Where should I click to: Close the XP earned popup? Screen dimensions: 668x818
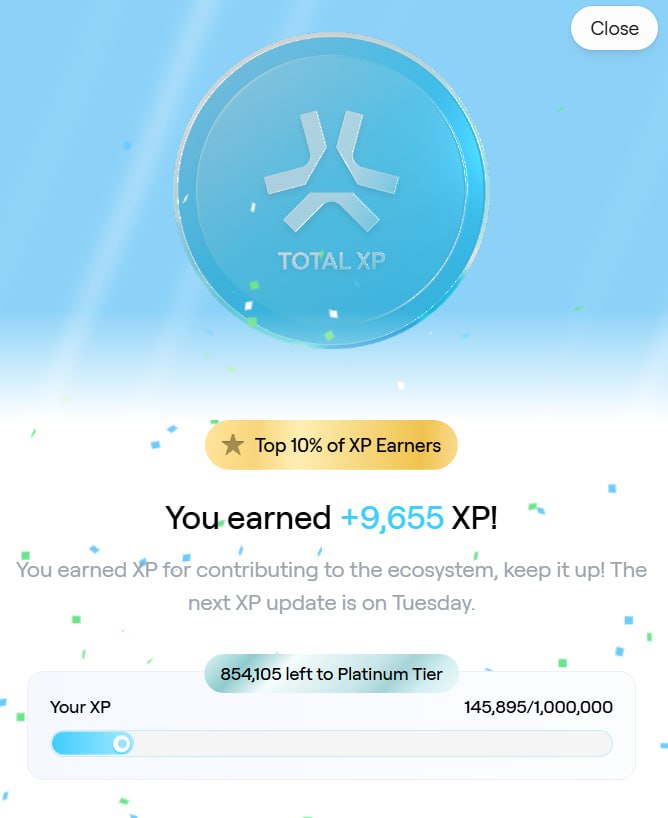tap(614, 28)
